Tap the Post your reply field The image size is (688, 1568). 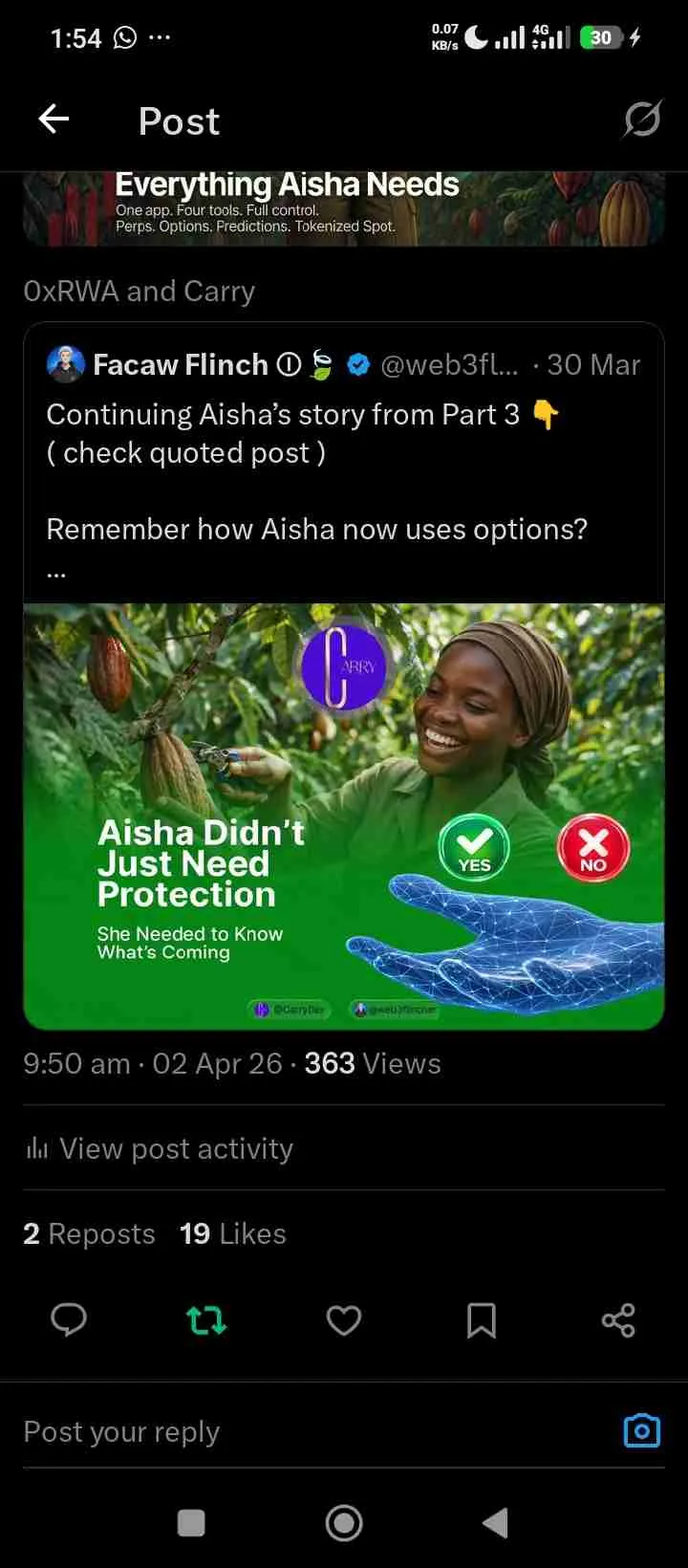tap(287, 1431)
